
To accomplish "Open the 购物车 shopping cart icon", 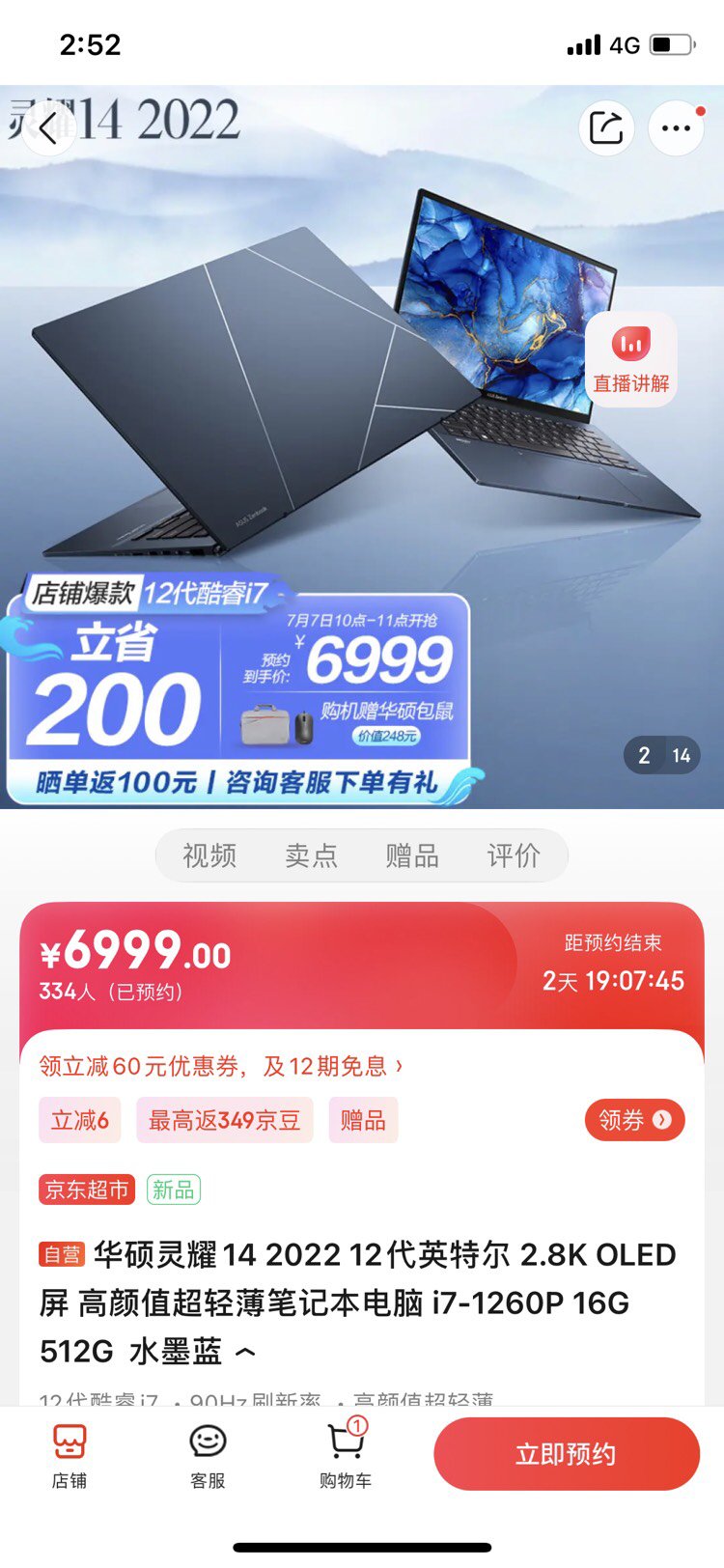I will (x=345, y=1453).
